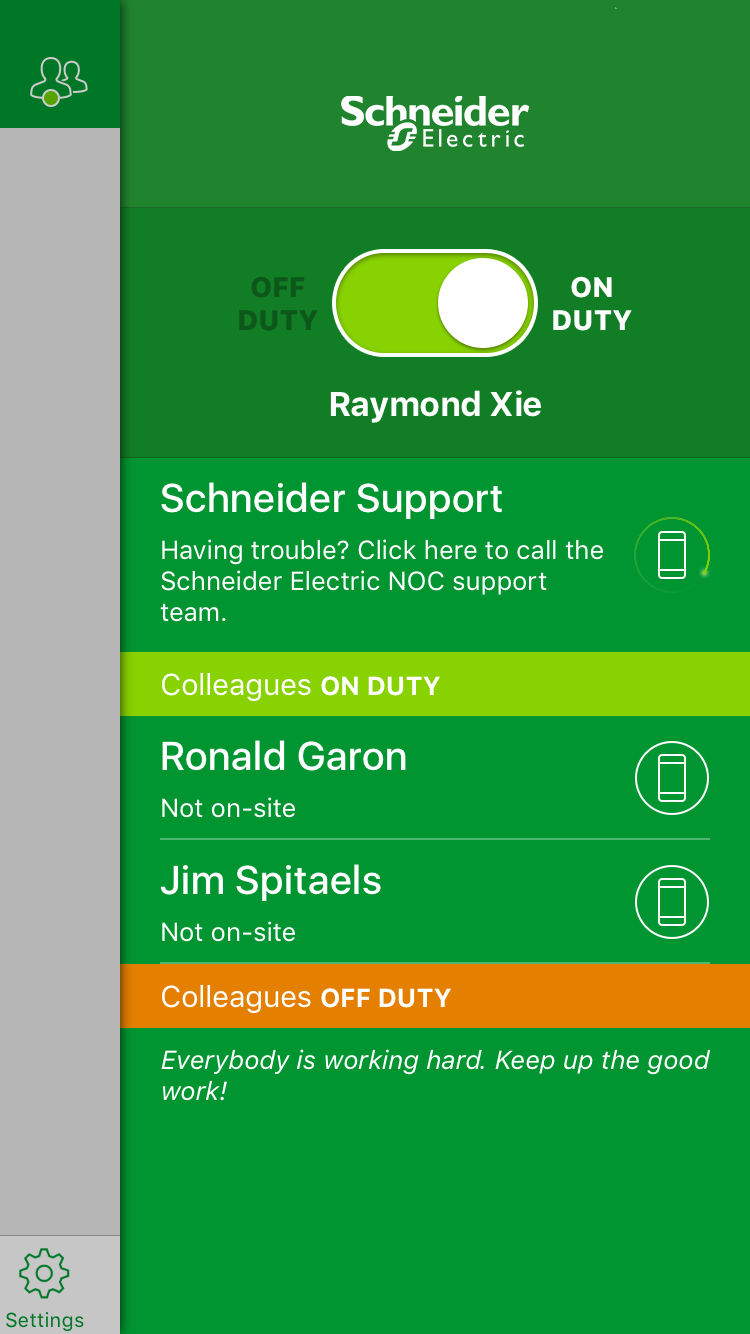Call Ronald Garon's phone
The image size is (750, 1334).
(672, 778)
